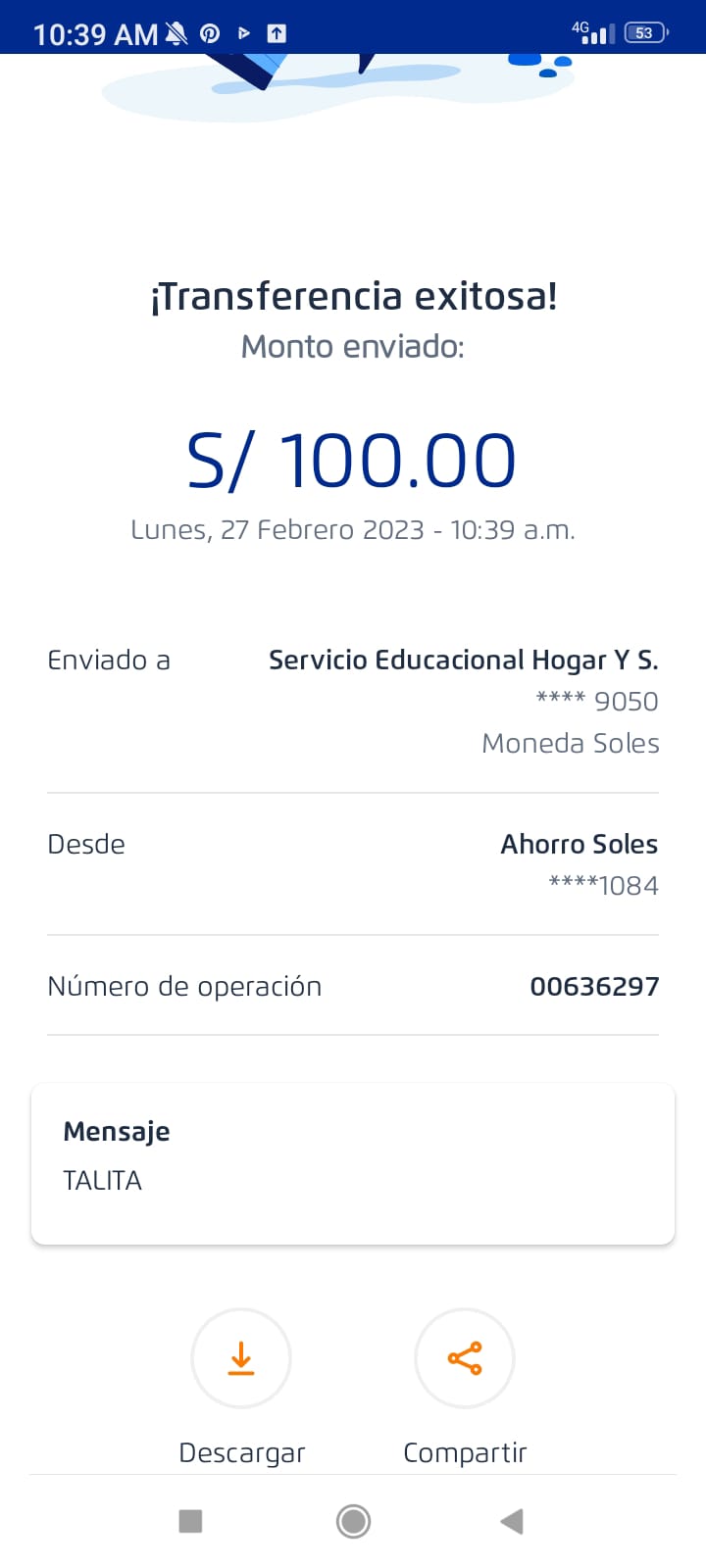706x1568 pixels.
Task: Go back with the system back button
Action: pos(512,1521)
